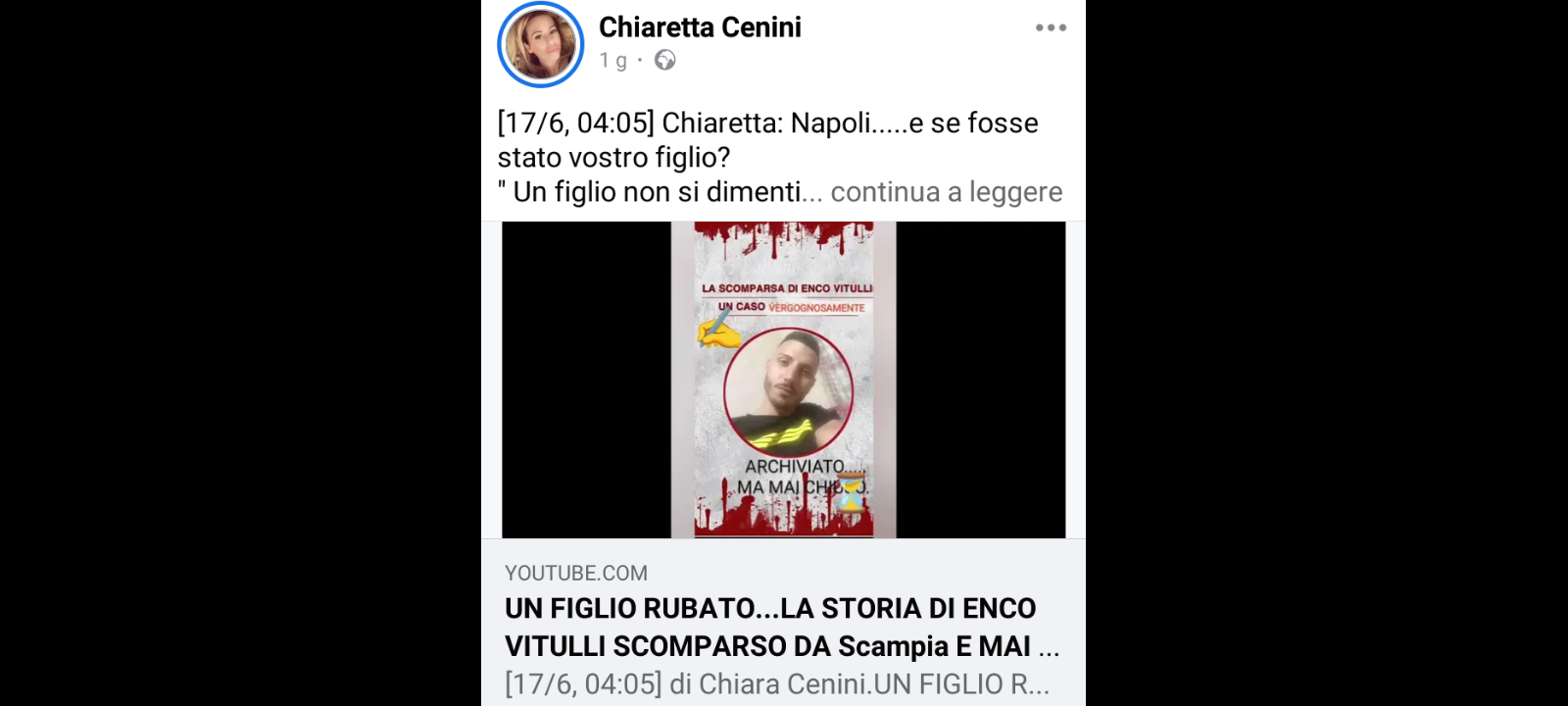1568x706 pixels.
Task: Open the YouTube video preview image
Action: tap(783, 379)
